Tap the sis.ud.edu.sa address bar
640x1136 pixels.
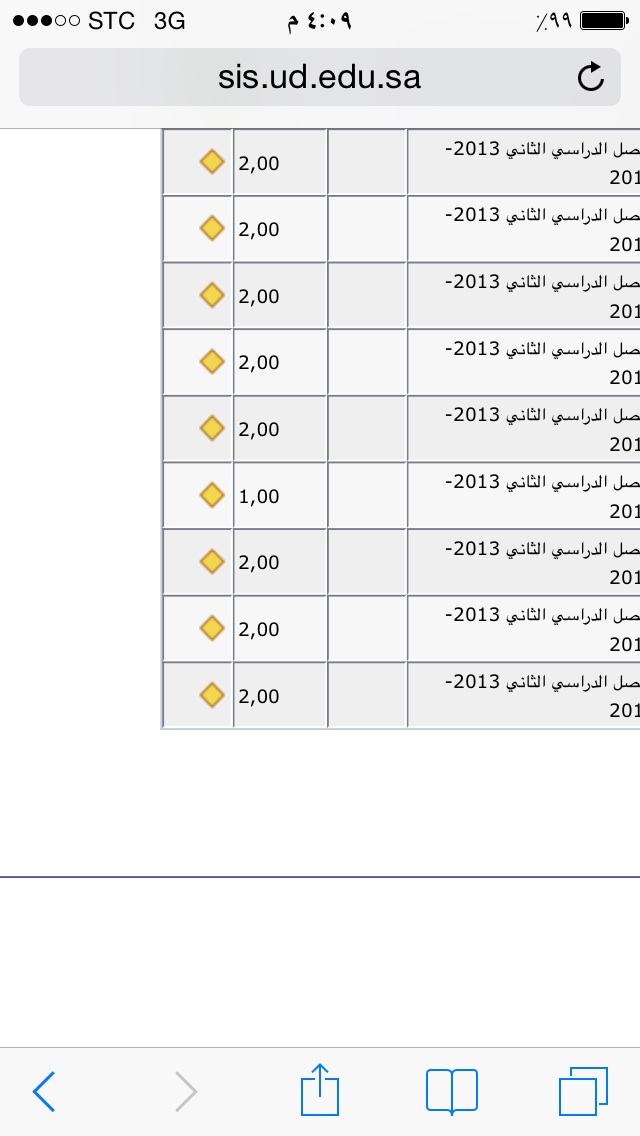point(320,77)
